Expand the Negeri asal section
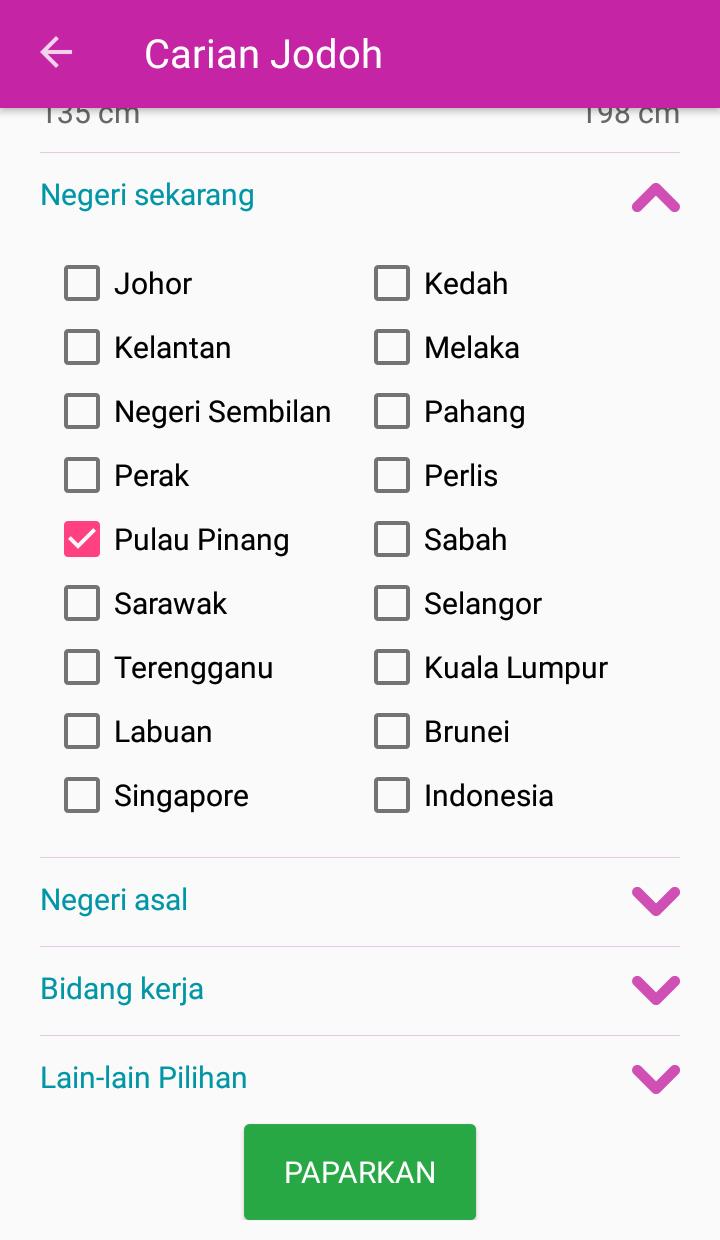Screen dimensions: 720x1240 pyautogui.click(x=656, y=901)
